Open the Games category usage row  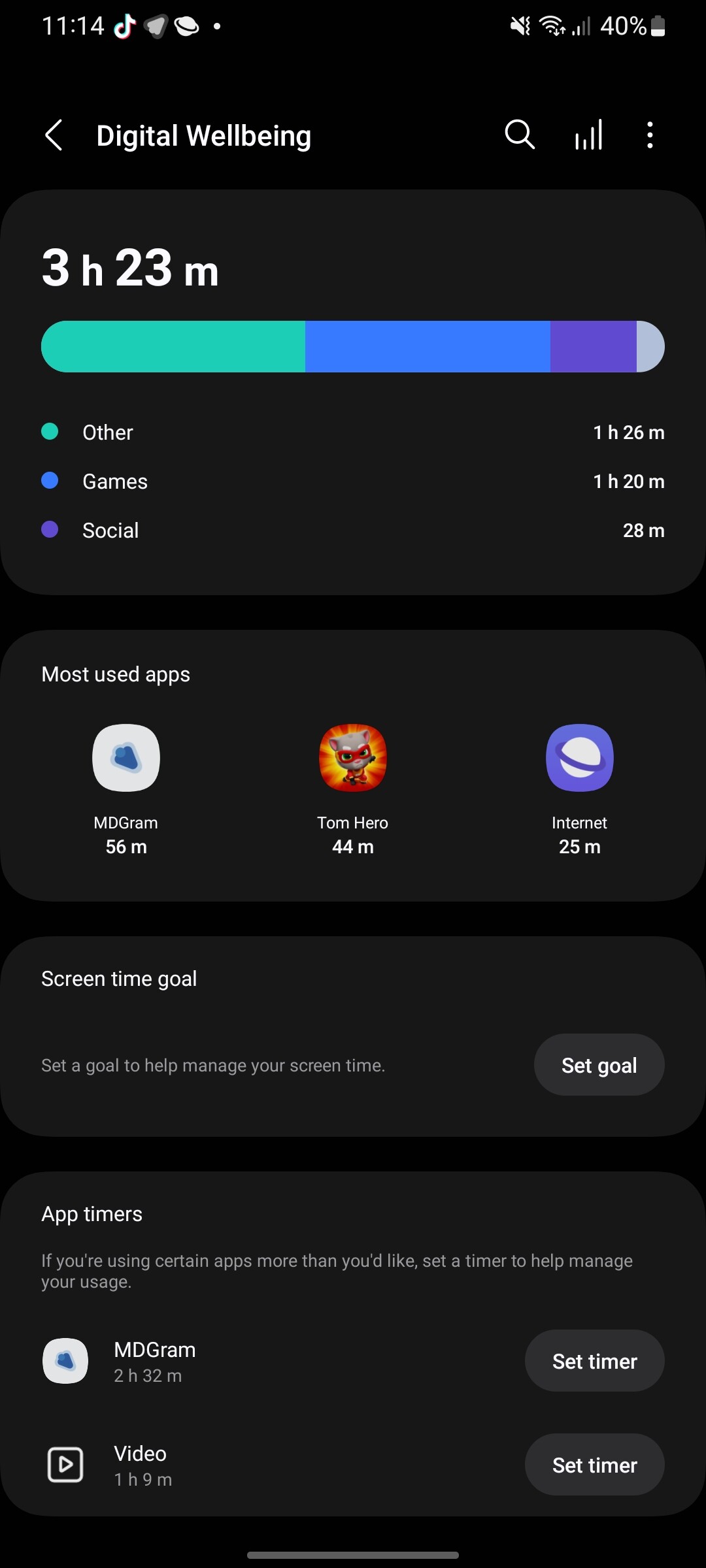pyautogui.click(x=353, y=482)
